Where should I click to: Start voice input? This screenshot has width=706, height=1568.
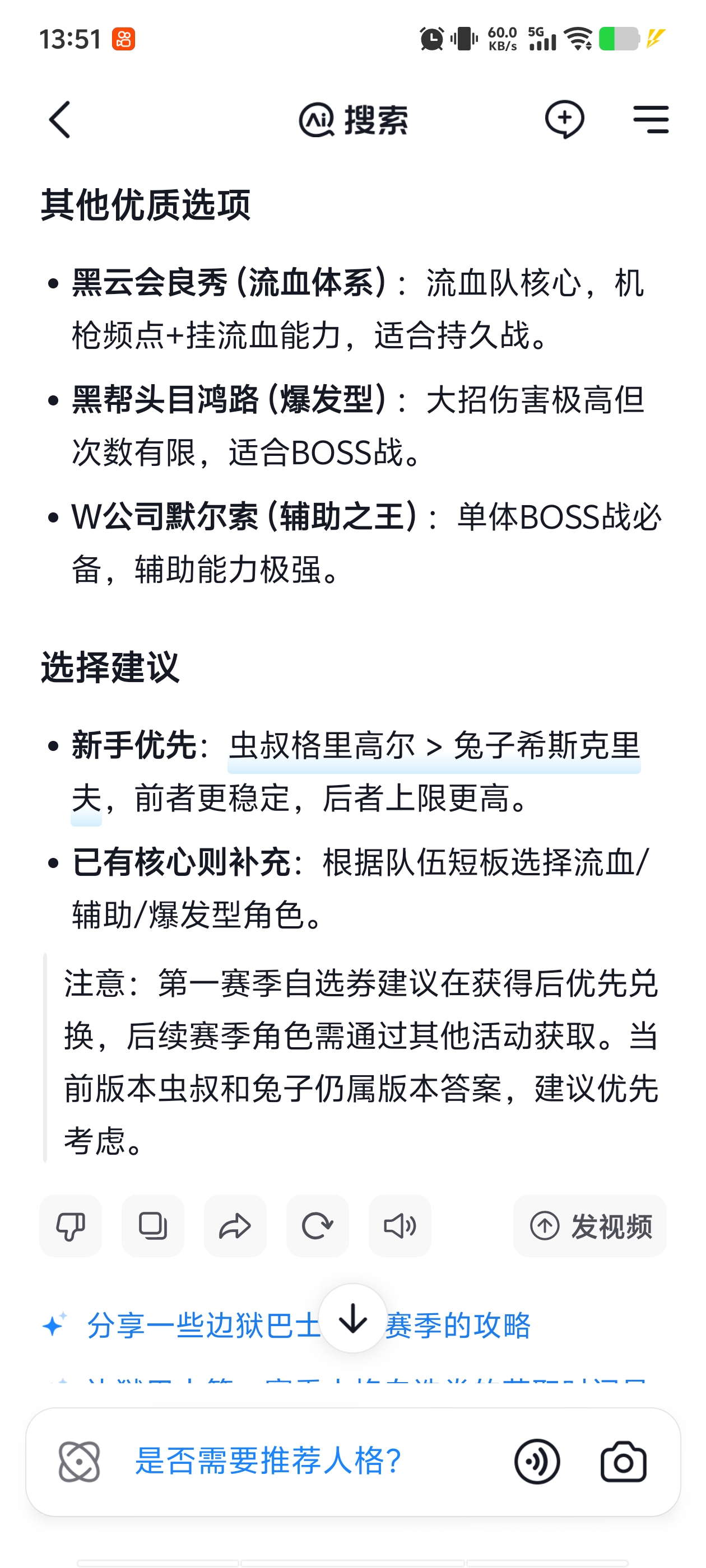537,1462
